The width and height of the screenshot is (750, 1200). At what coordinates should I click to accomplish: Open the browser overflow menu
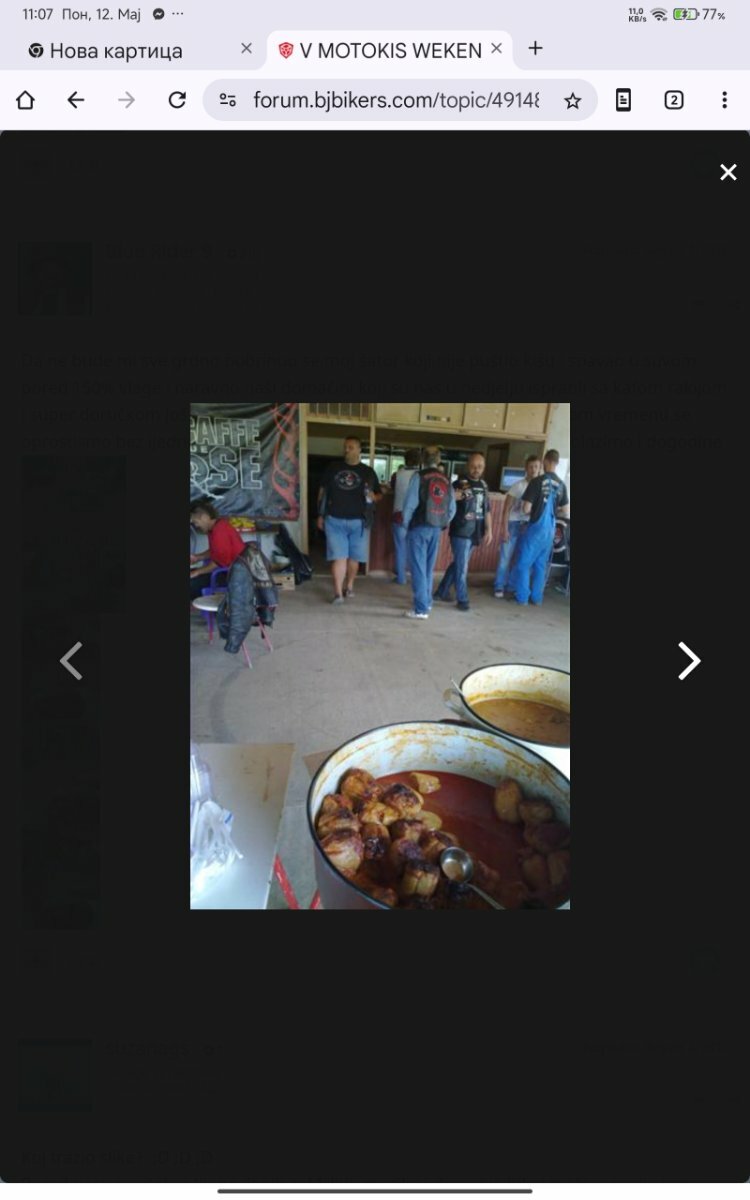(x=724, y=100)
